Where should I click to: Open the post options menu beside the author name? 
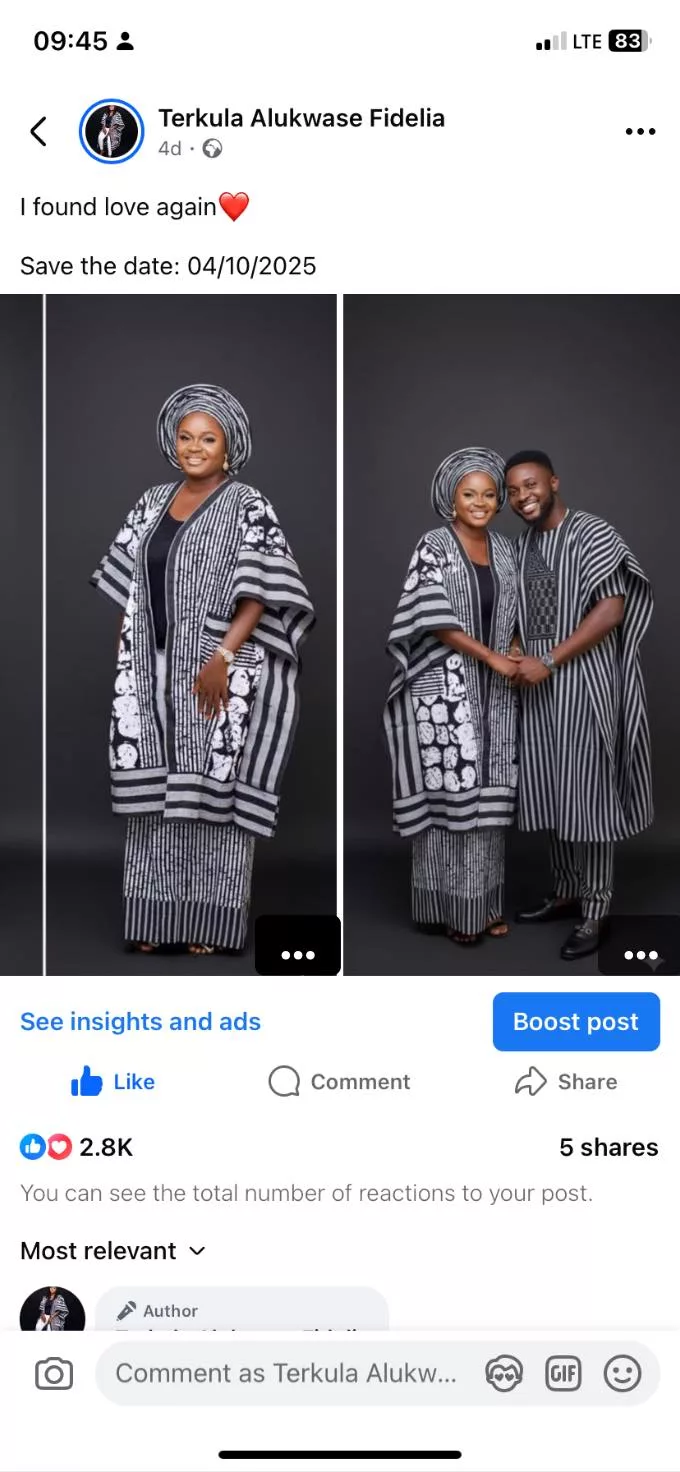(x=640, y=131)
